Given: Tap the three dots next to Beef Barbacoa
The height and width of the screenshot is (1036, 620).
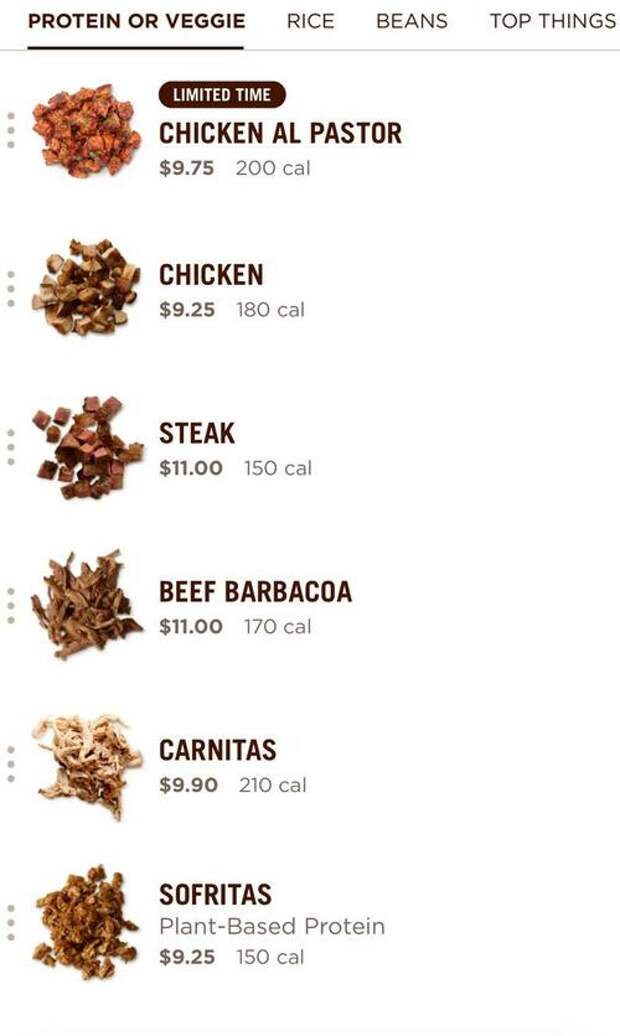Looking at the screenshot, I should [x=11, y=605].
